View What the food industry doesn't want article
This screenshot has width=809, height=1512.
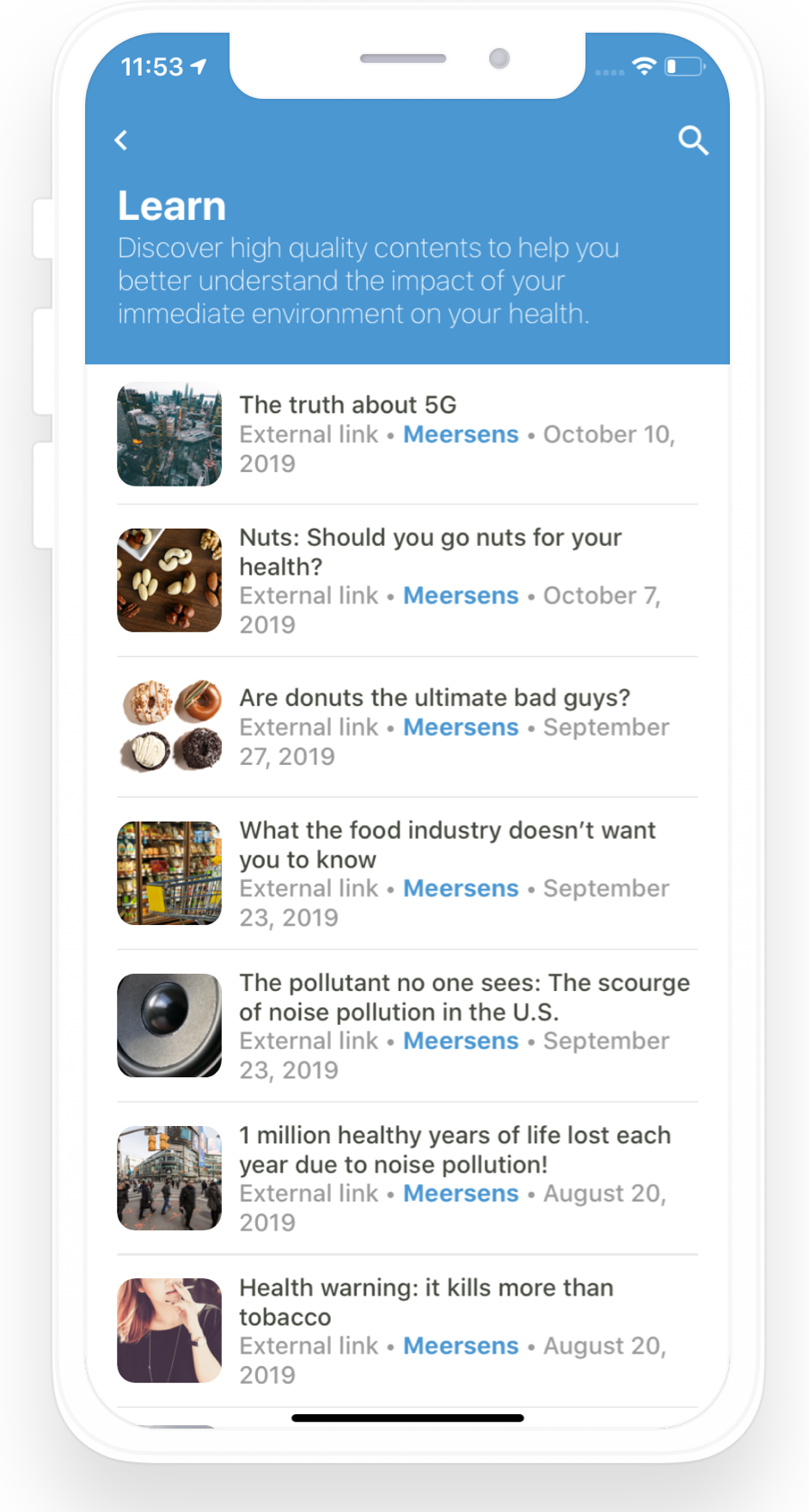(447, 844)
